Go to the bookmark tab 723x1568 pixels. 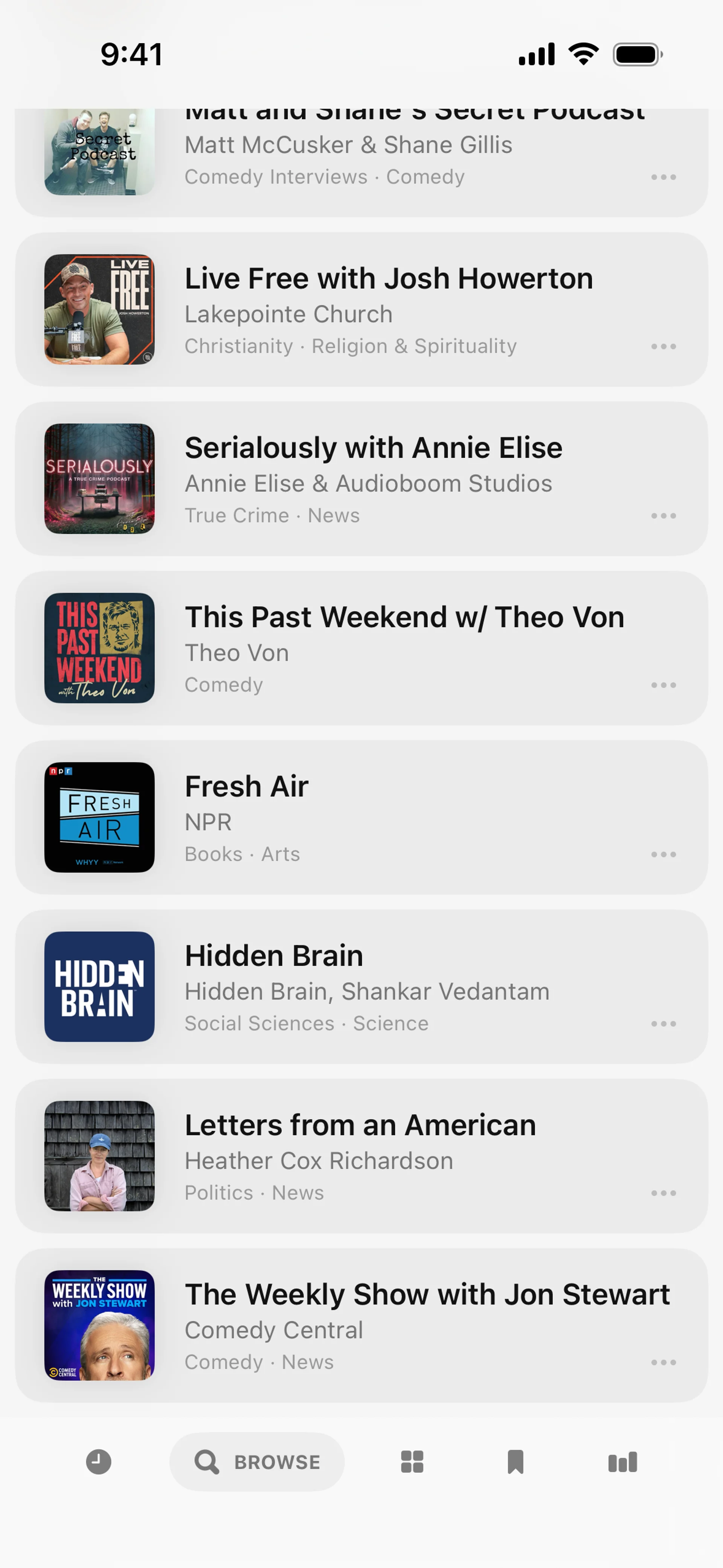point(516,1461)
